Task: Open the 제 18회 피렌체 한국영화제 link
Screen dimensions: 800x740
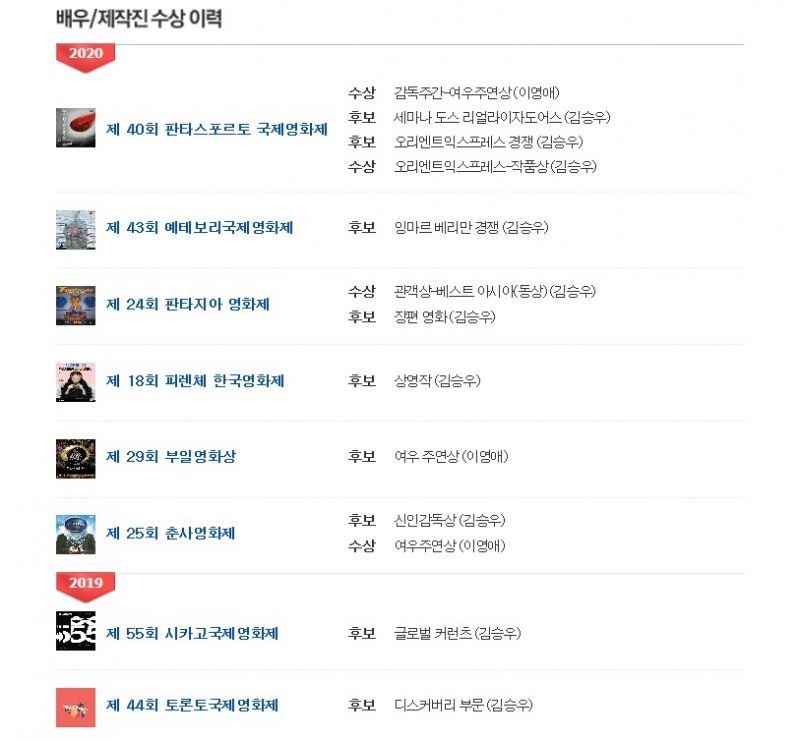Action: click(x=195, y=381)
